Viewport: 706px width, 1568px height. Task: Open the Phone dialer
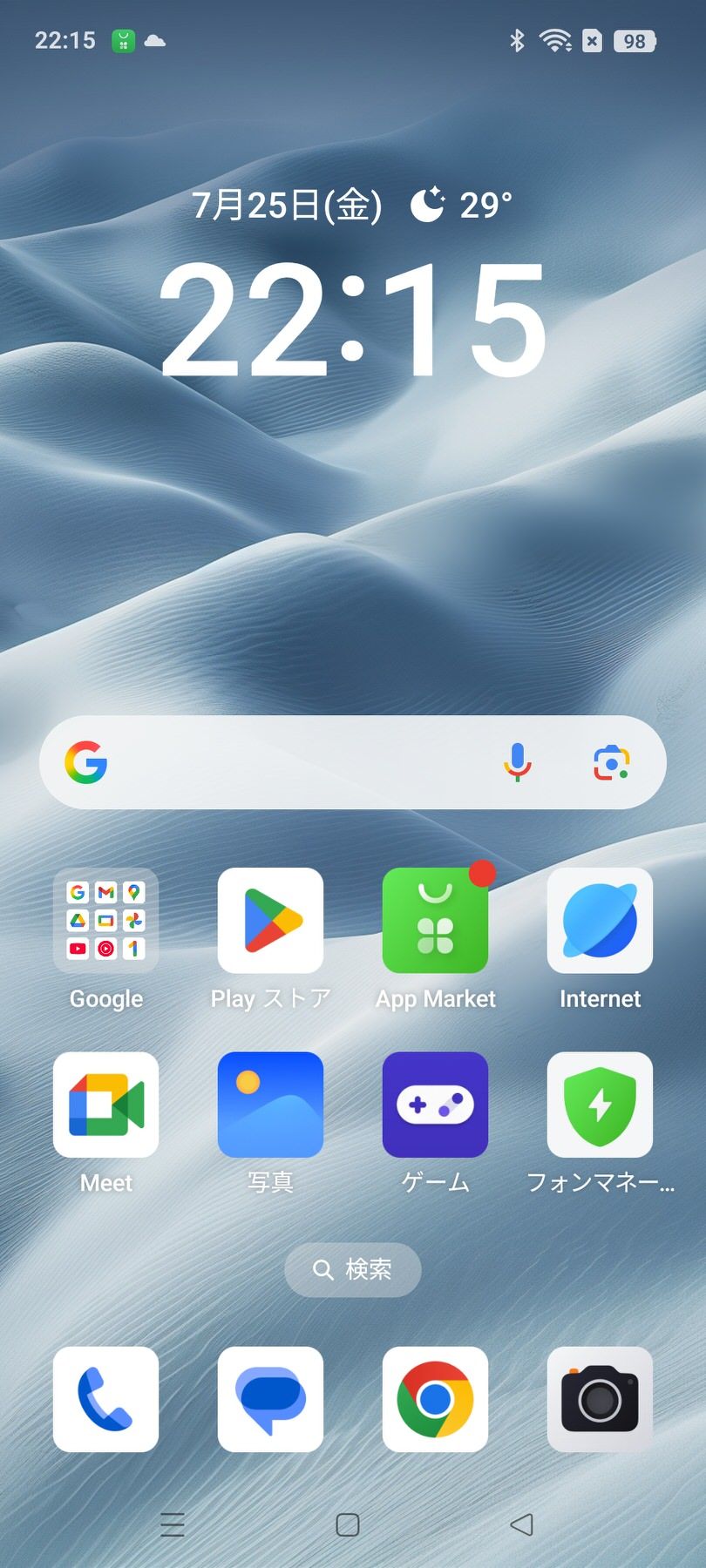(x=105, y=1399)
